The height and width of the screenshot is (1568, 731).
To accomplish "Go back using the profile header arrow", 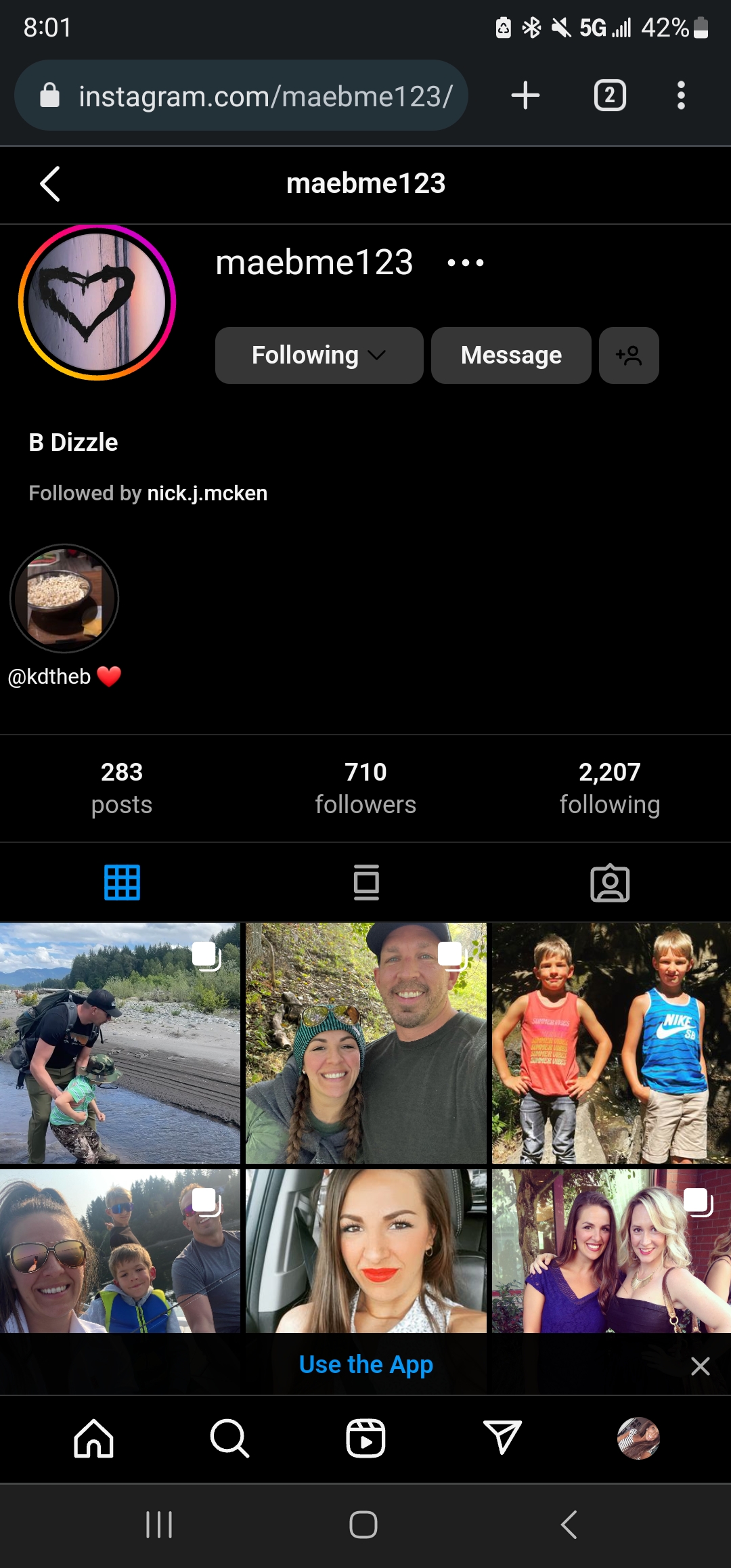I will (x=50, y=183).
